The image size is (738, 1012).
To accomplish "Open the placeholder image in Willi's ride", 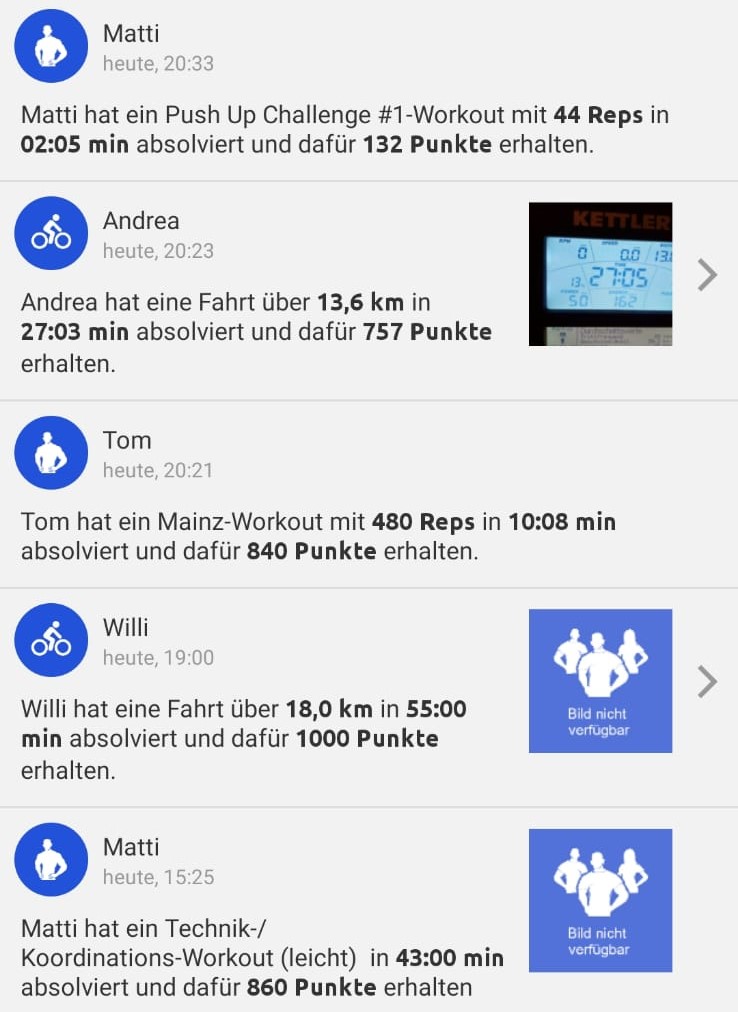I will point(600,681).
